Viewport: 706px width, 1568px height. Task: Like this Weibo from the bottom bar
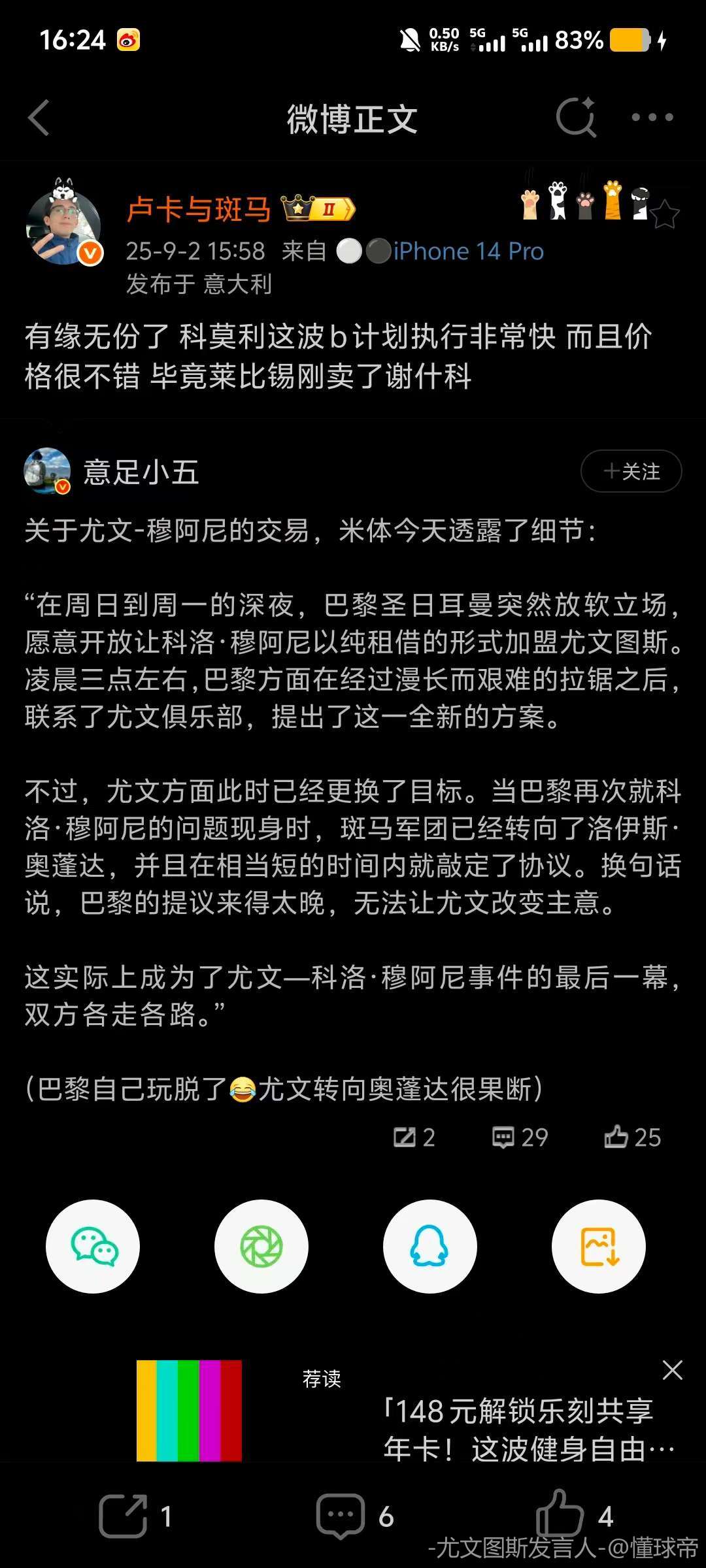click(573, 1514)
